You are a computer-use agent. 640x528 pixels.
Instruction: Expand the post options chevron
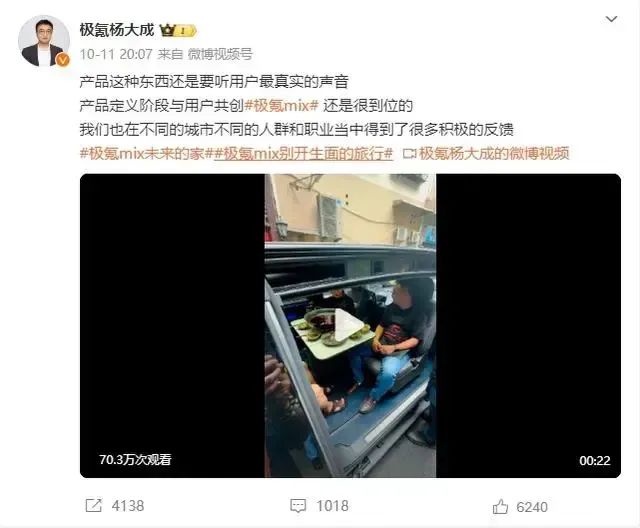click(611, 20)
